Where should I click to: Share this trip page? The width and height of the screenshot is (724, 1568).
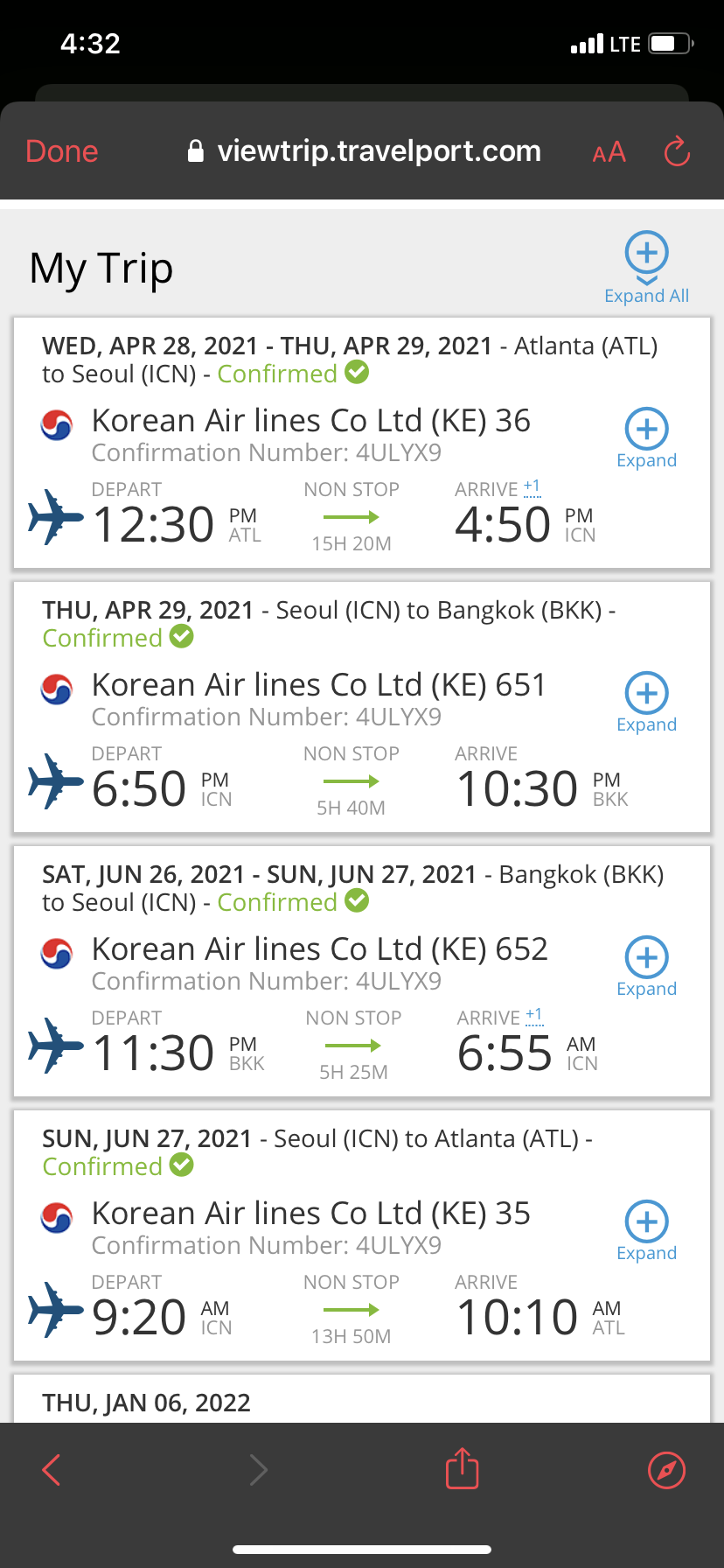(463, 1468)
